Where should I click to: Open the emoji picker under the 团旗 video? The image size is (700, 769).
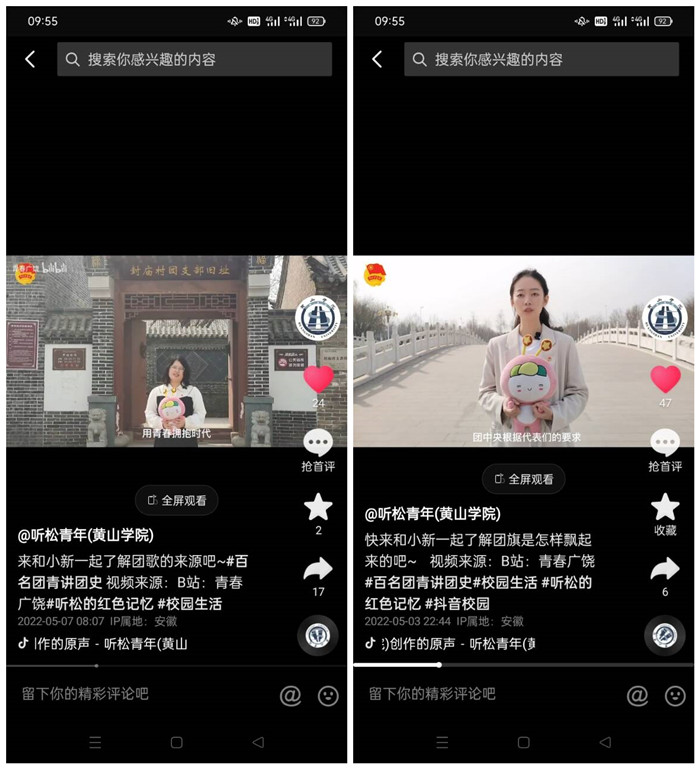click(675, 696)
